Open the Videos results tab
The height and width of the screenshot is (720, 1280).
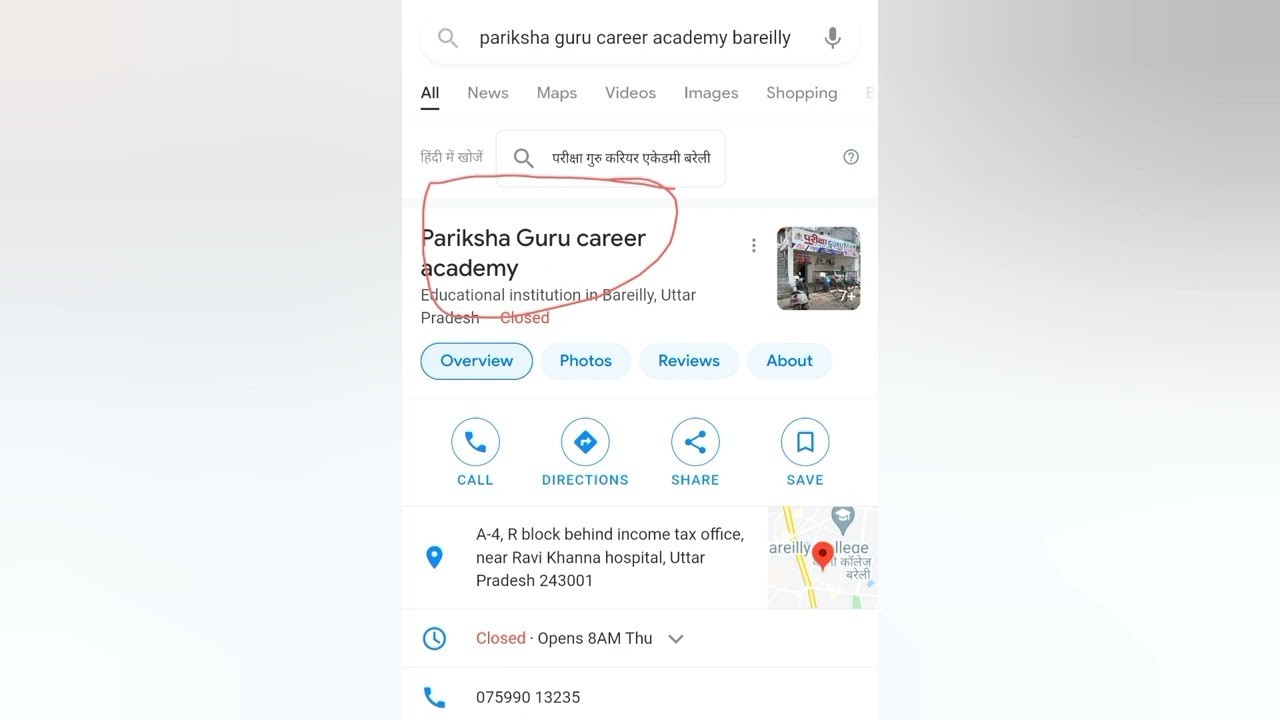pos(630,93)
